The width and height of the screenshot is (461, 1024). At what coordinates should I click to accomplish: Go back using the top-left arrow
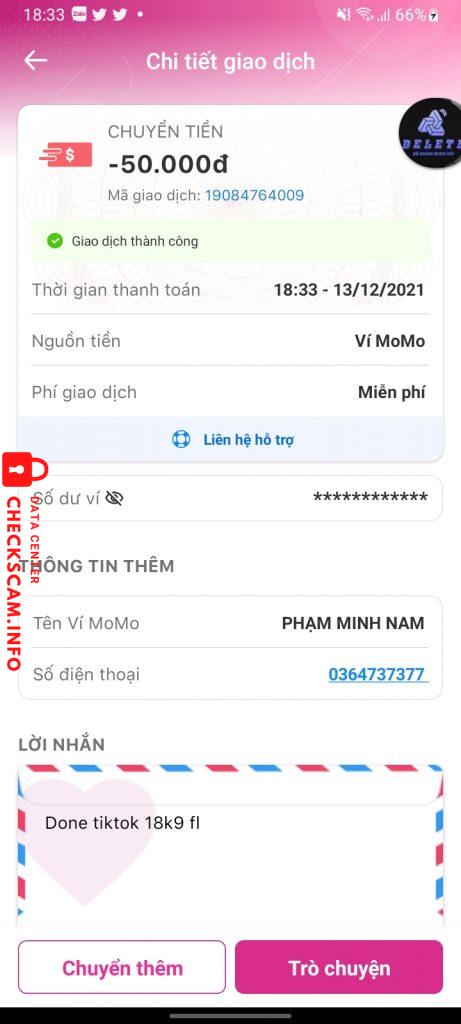[35, 61]
